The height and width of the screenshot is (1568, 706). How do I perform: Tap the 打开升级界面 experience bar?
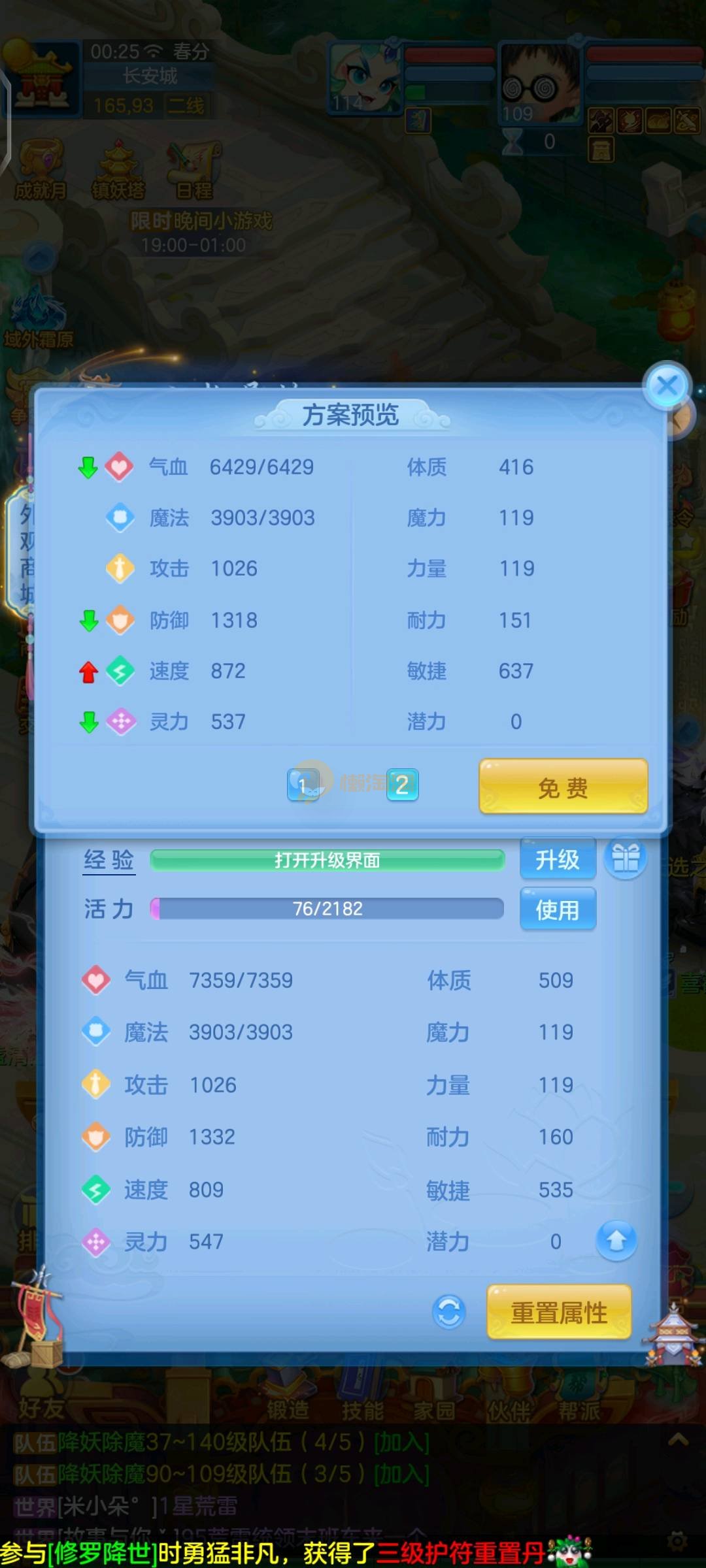click(327, 860)
